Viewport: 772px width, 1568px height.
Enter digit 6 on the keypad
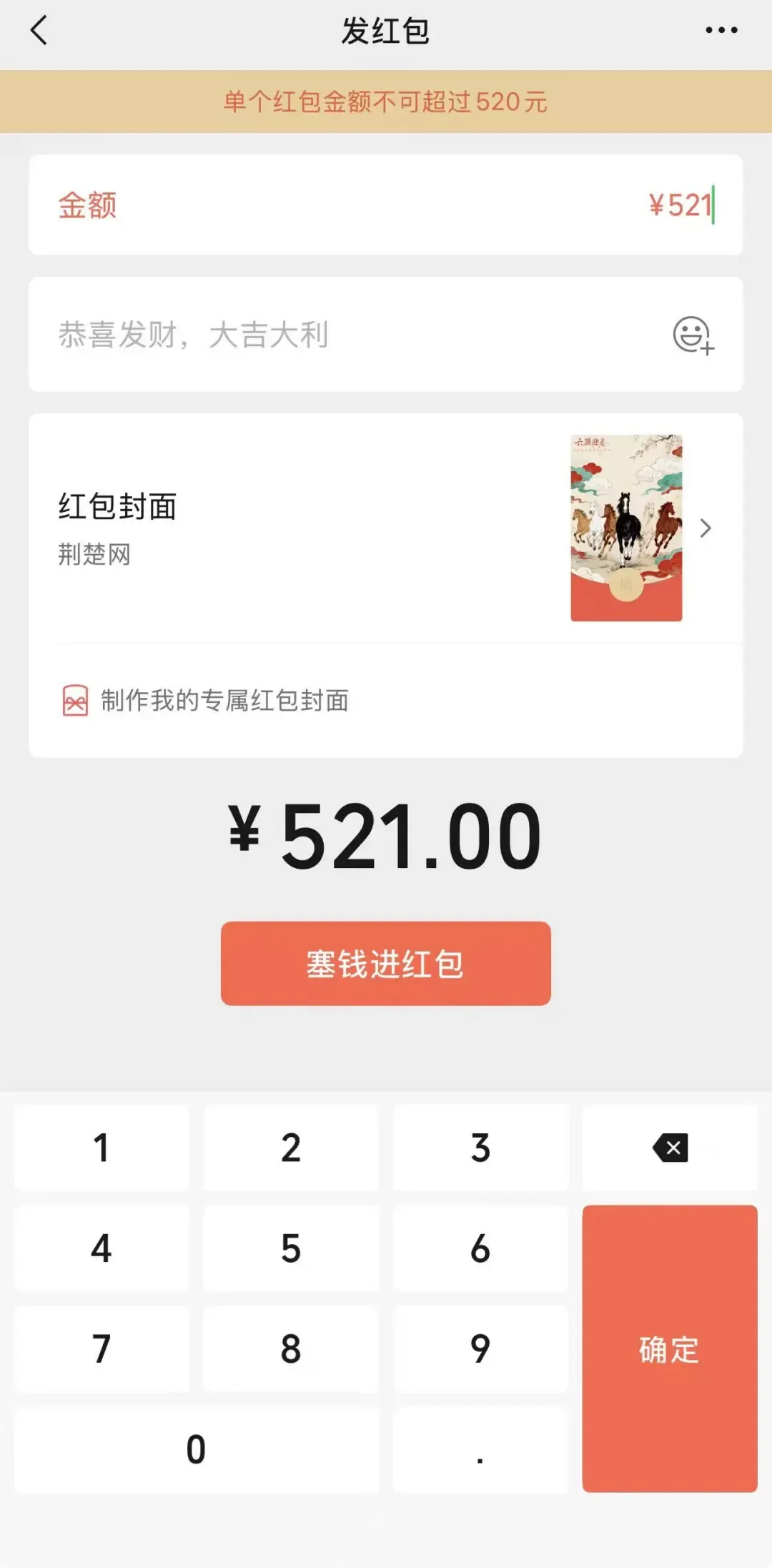[480, 1248]
